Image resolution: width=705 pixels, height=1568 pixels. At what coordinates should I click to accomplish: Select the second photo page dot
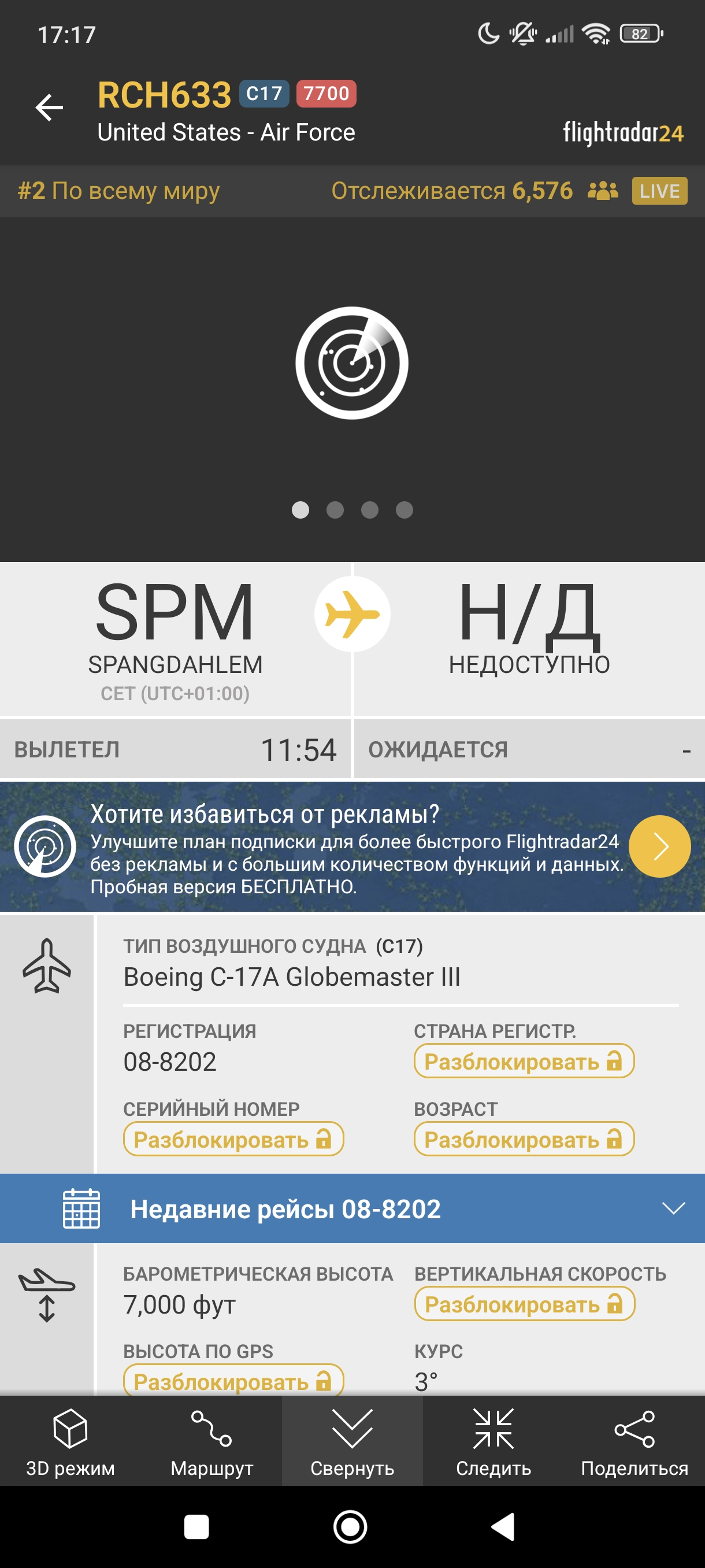click(335, 509)
